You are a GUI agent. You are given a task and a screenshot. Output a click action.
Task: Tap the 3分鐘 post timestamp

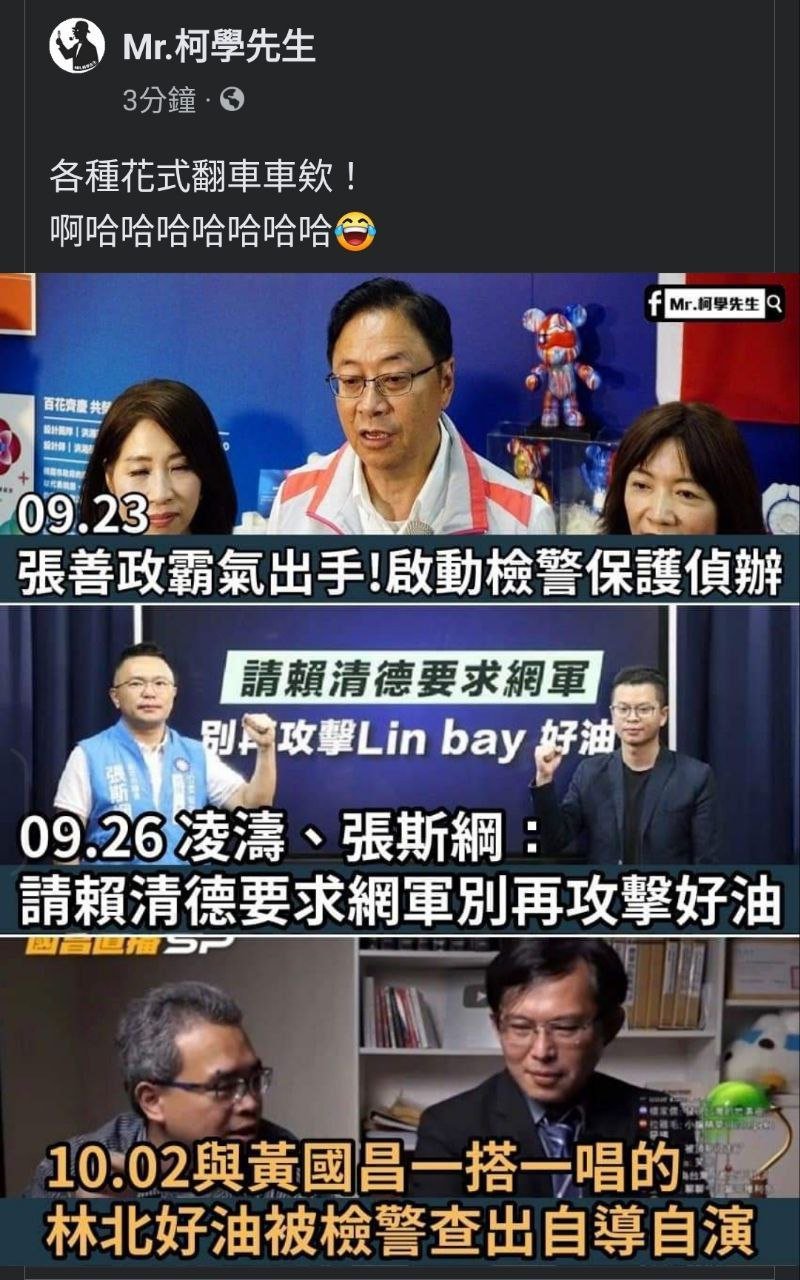pyautogui.click(x=159, y=100)
